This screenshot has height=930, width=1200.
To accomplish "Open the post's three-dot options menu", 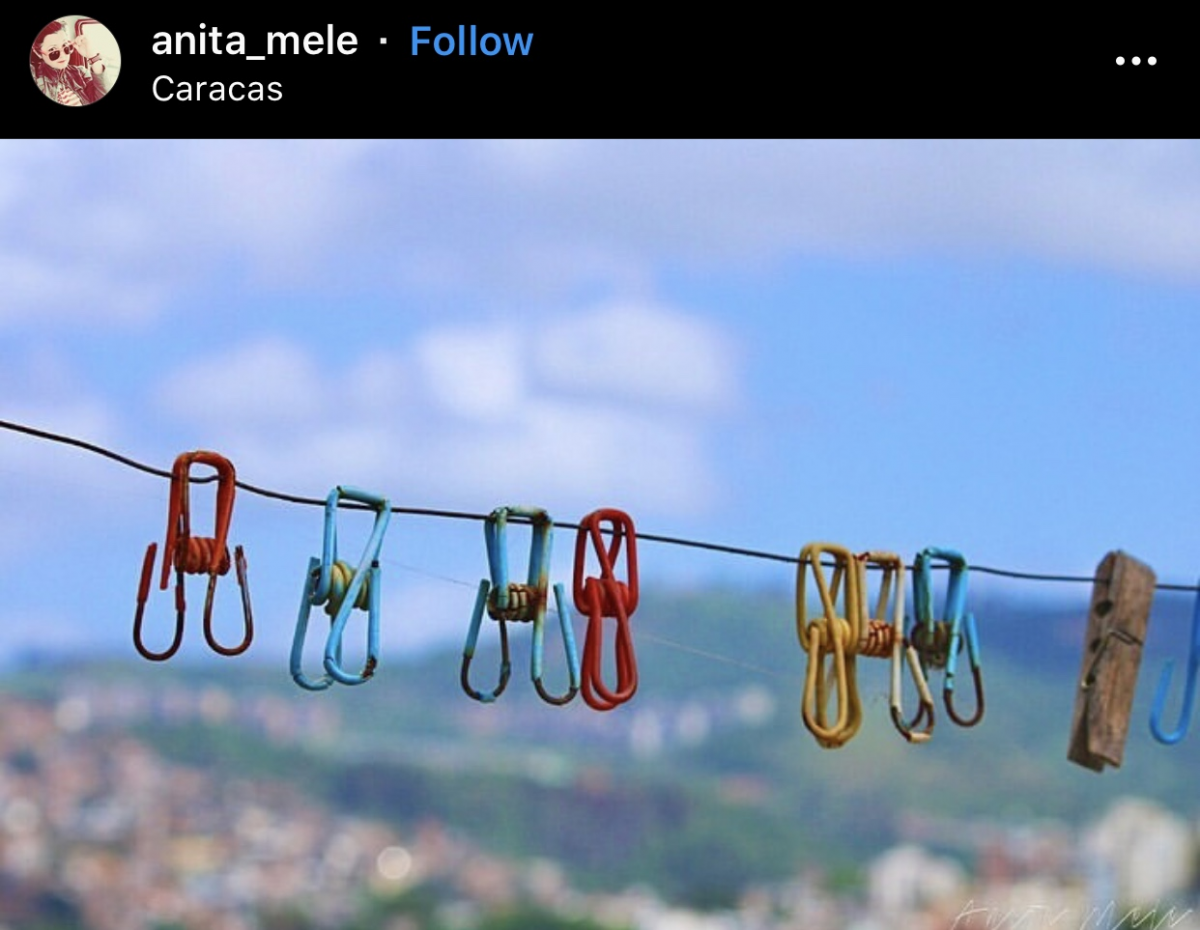I will tap(1136, 61).
